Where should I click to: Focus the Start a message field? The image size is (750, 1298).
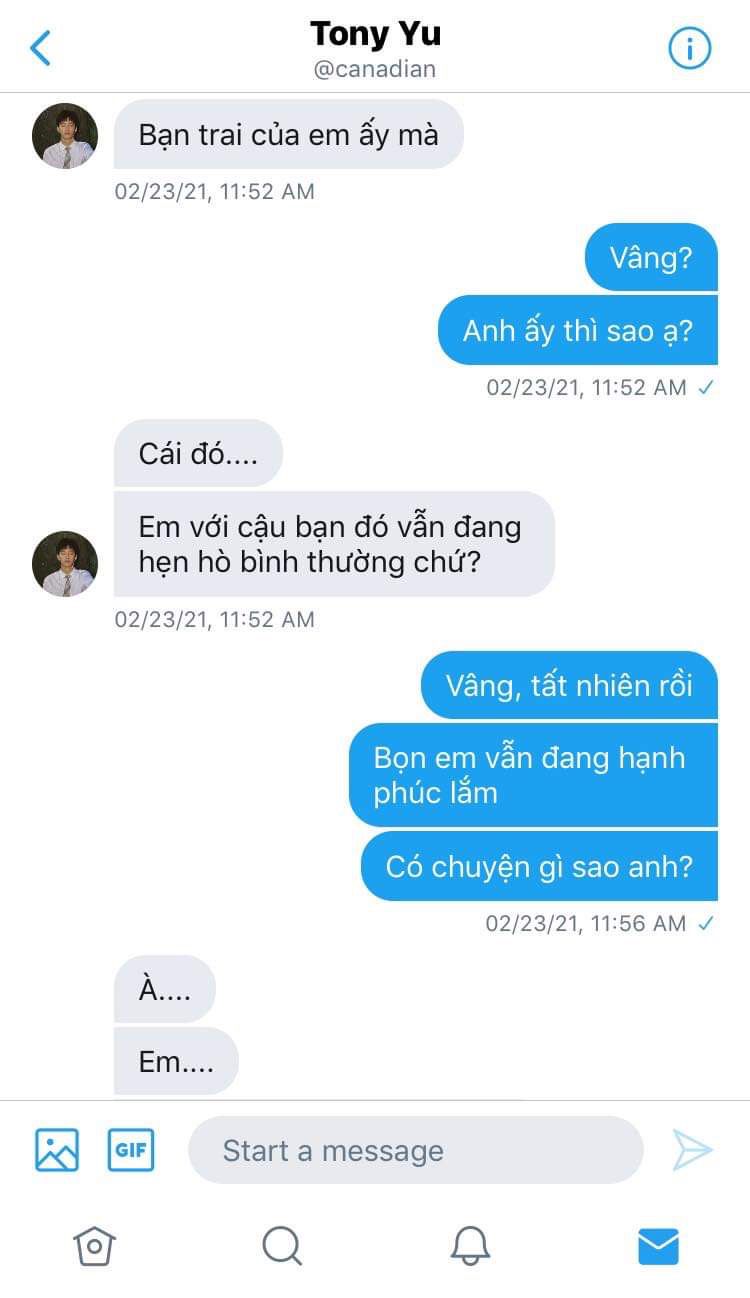coord(415,1151)
